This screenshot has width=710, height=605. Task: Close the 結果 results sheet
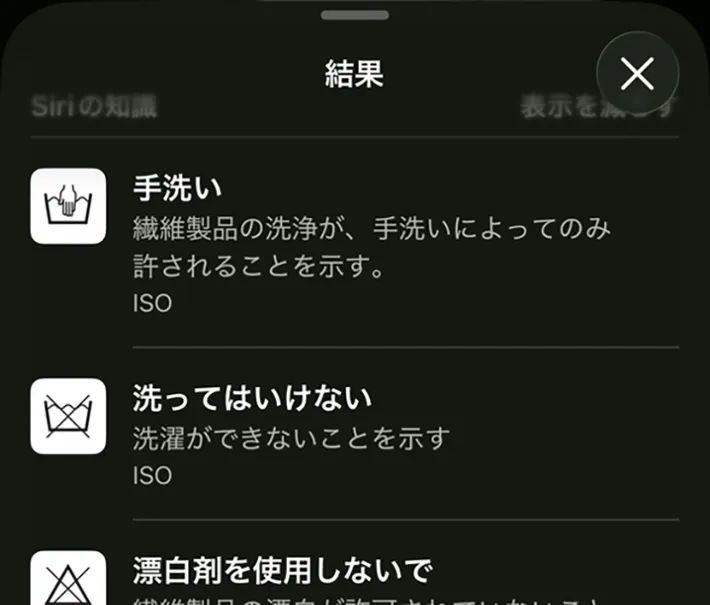tap(637, 74)
